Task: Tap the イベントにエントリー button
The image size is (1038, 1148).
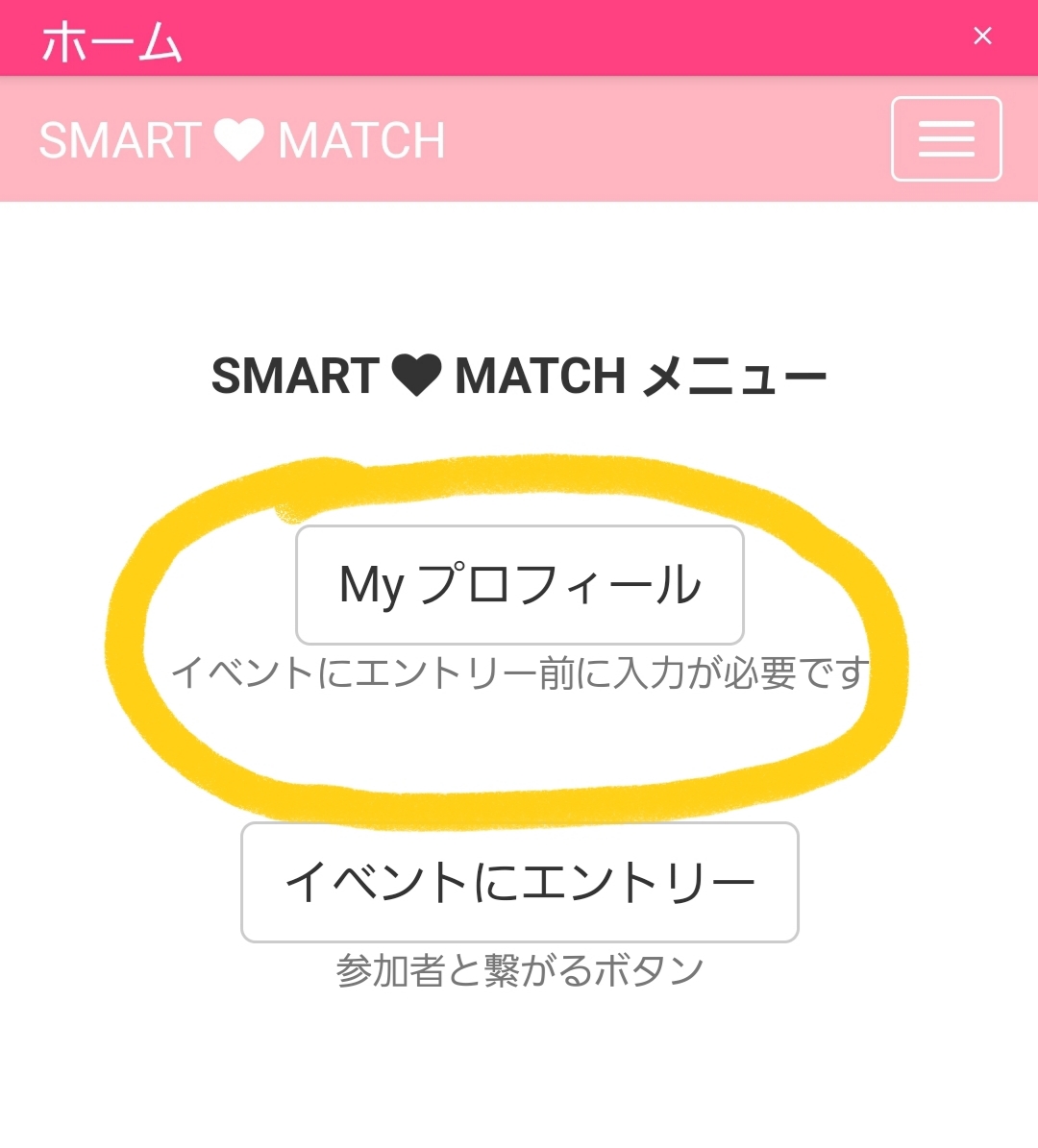Action: (x=520, y=882)
